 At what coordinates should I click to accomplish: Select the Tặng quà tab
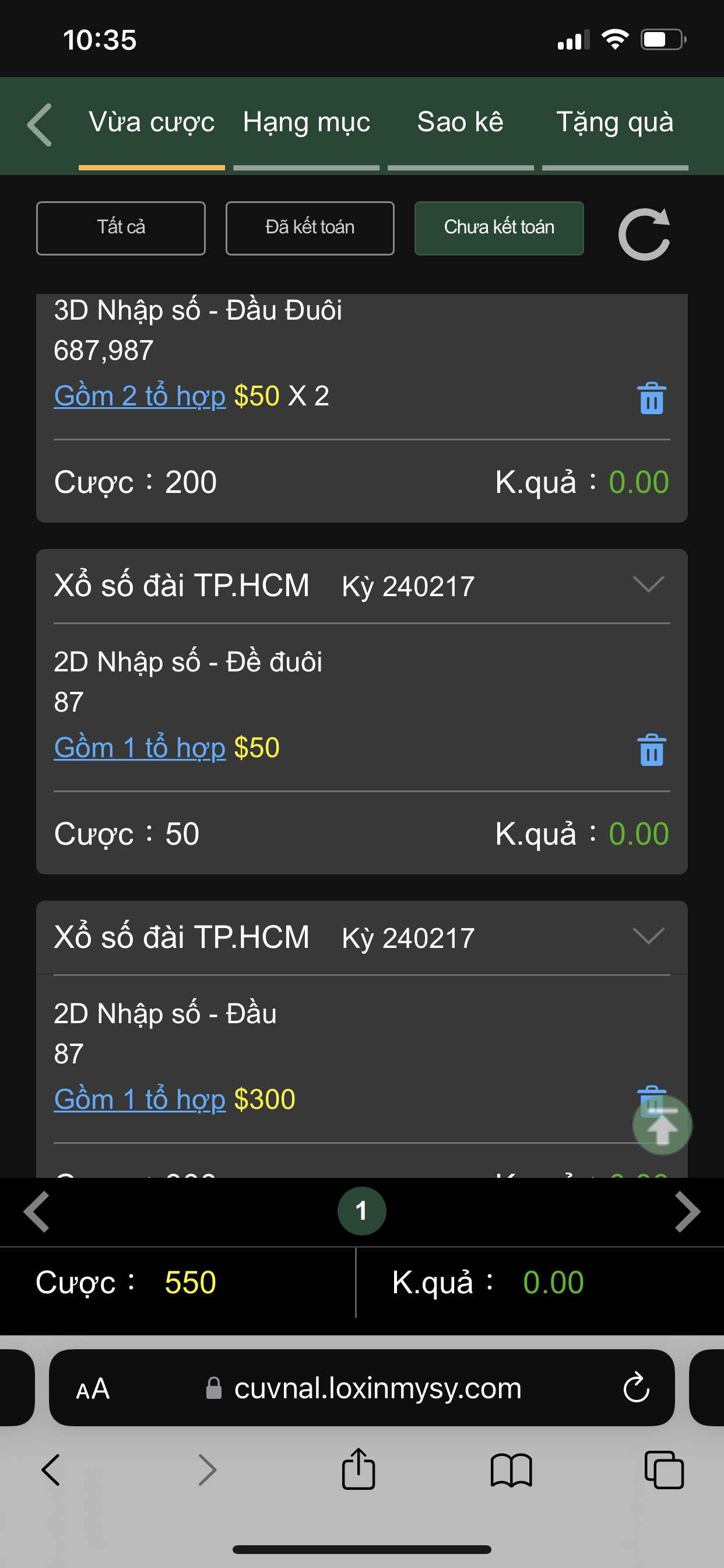coord(614,123)
